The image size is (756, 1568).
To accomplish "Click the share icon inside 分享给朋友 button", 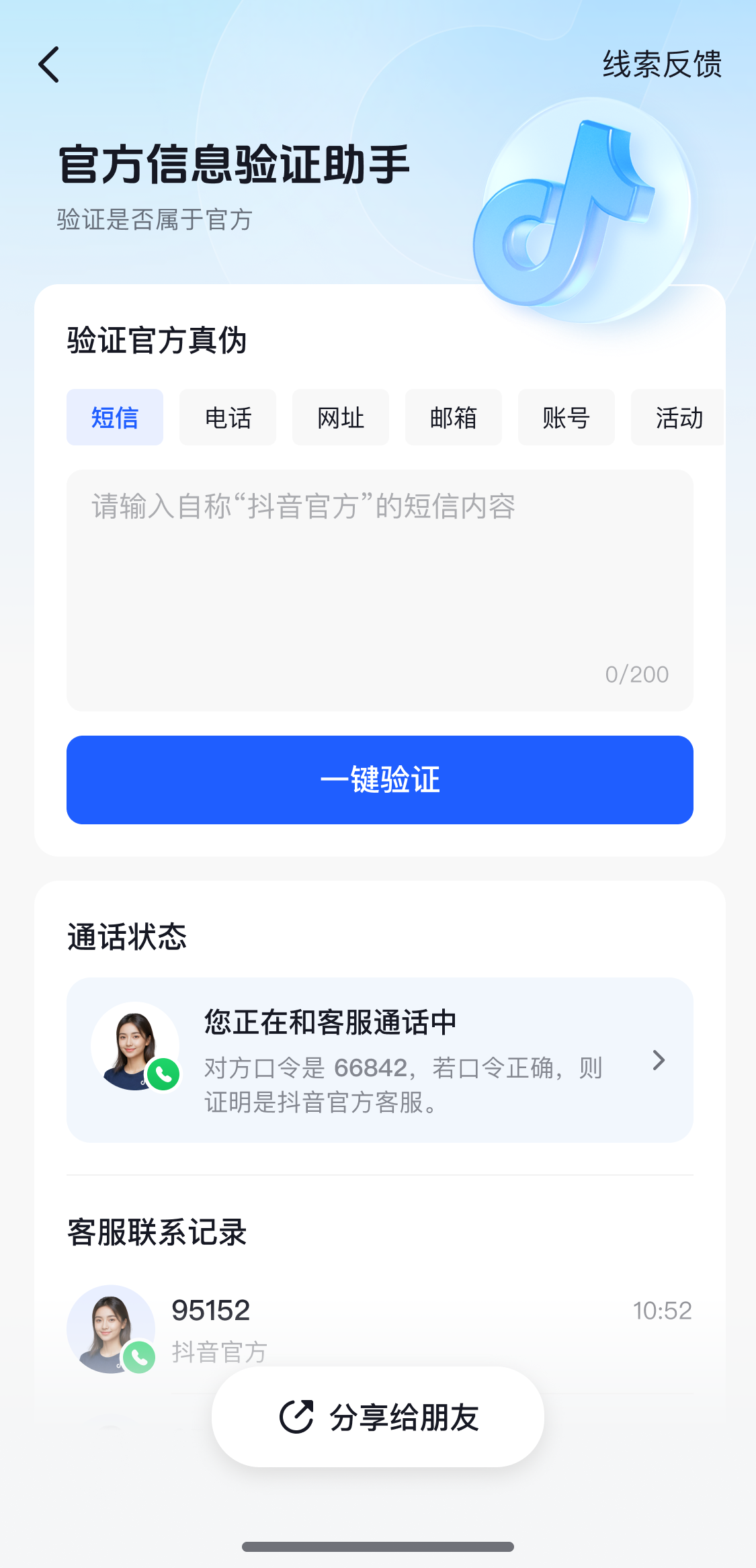I will (x=296, y=1416).
